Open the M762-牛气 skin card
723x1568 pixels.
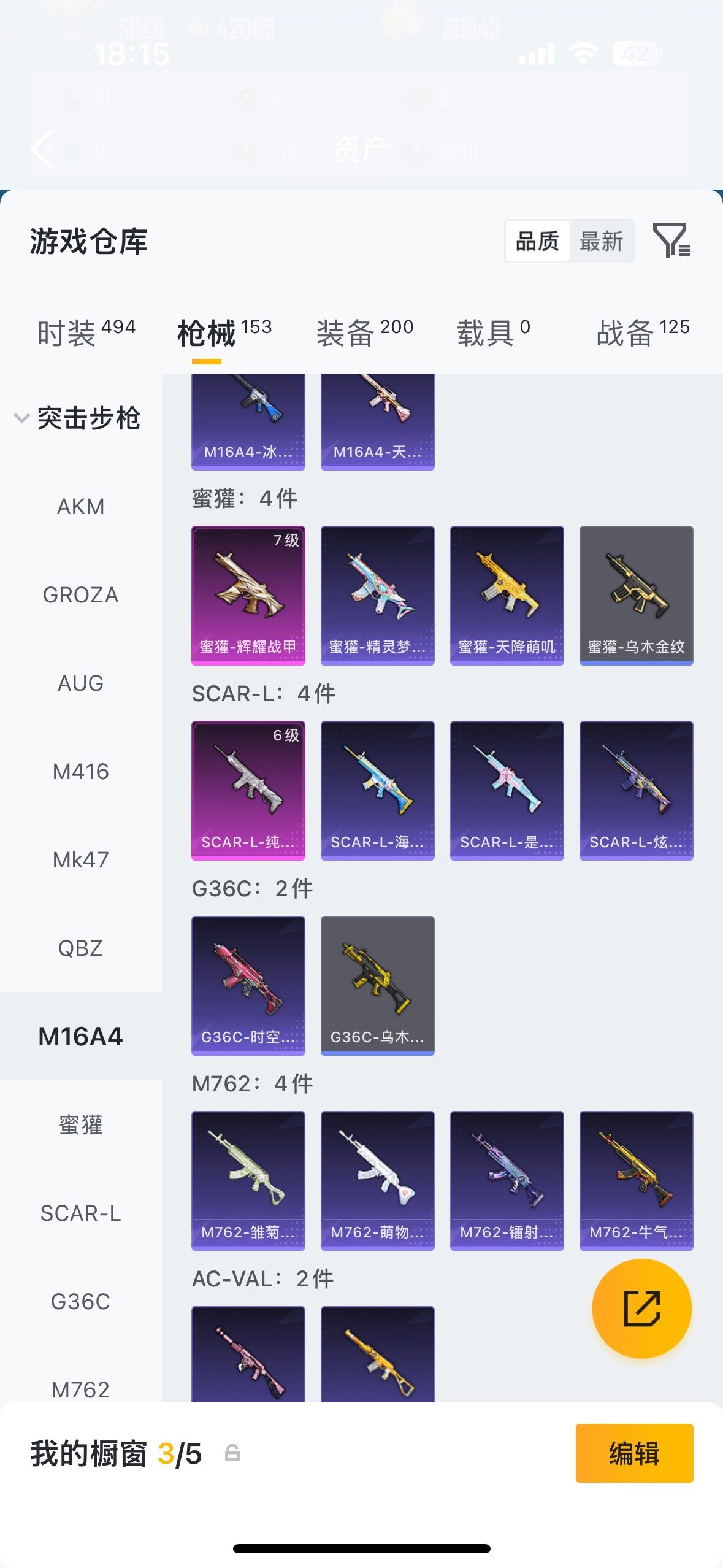(637, 1180)
